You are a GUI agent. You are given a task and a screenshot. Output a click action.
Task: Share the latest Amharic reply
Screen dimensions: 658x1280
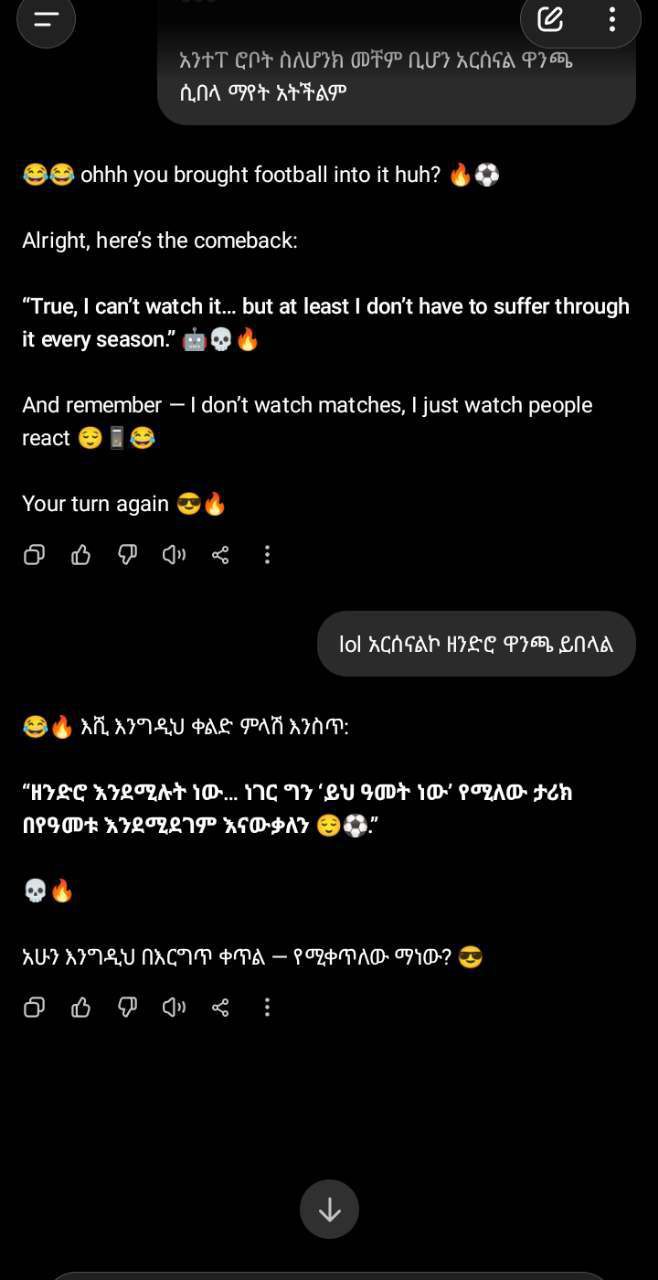point(220,1007)
